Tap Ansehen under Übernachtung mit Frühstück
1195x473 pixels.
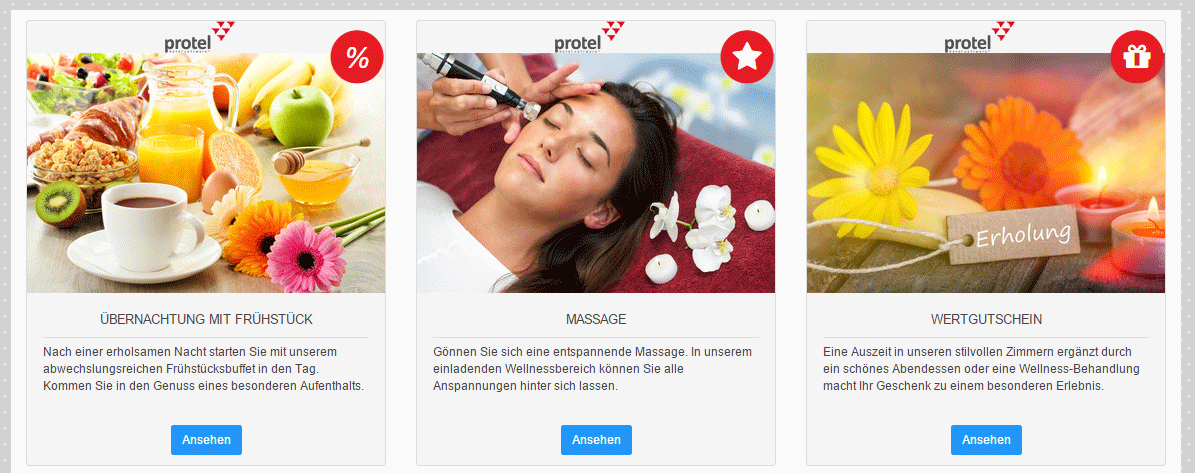click(x=206, y=440)
